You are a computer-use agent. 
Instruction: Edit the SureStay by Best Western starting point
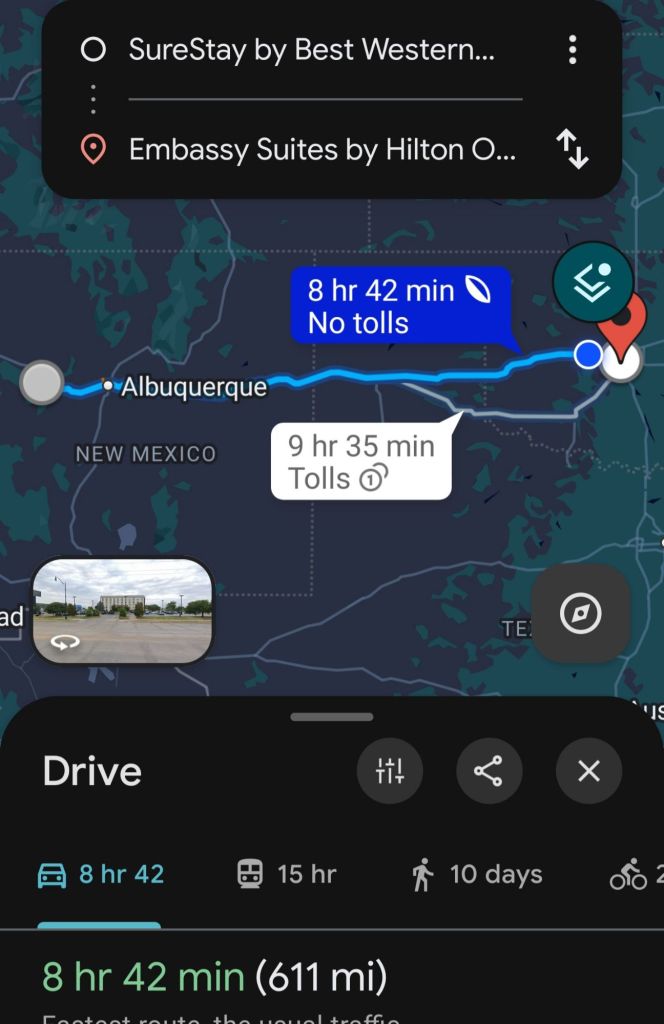tap(311, 50)
